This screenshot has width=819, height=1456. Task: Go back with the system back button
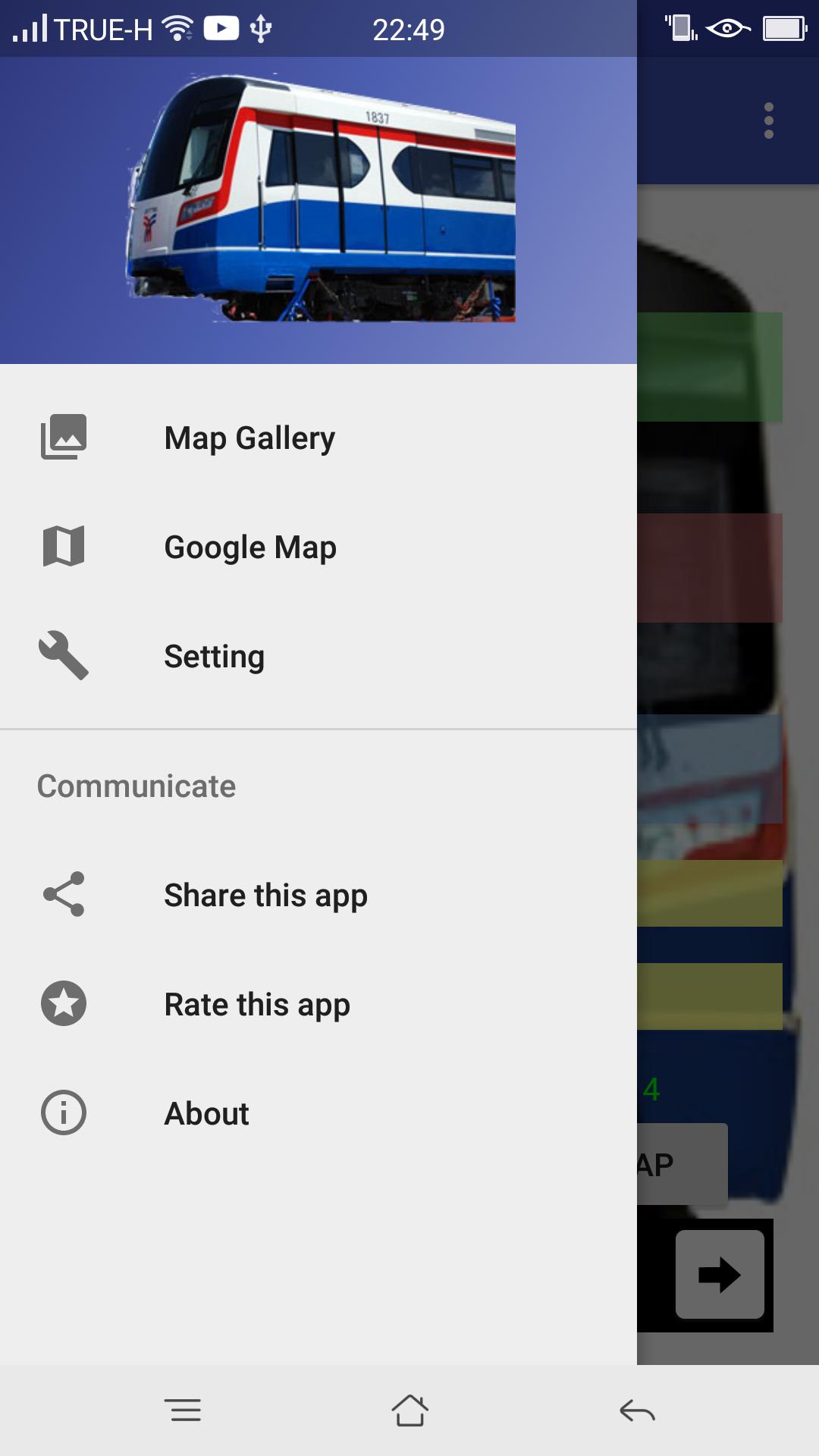(637, 1410)
